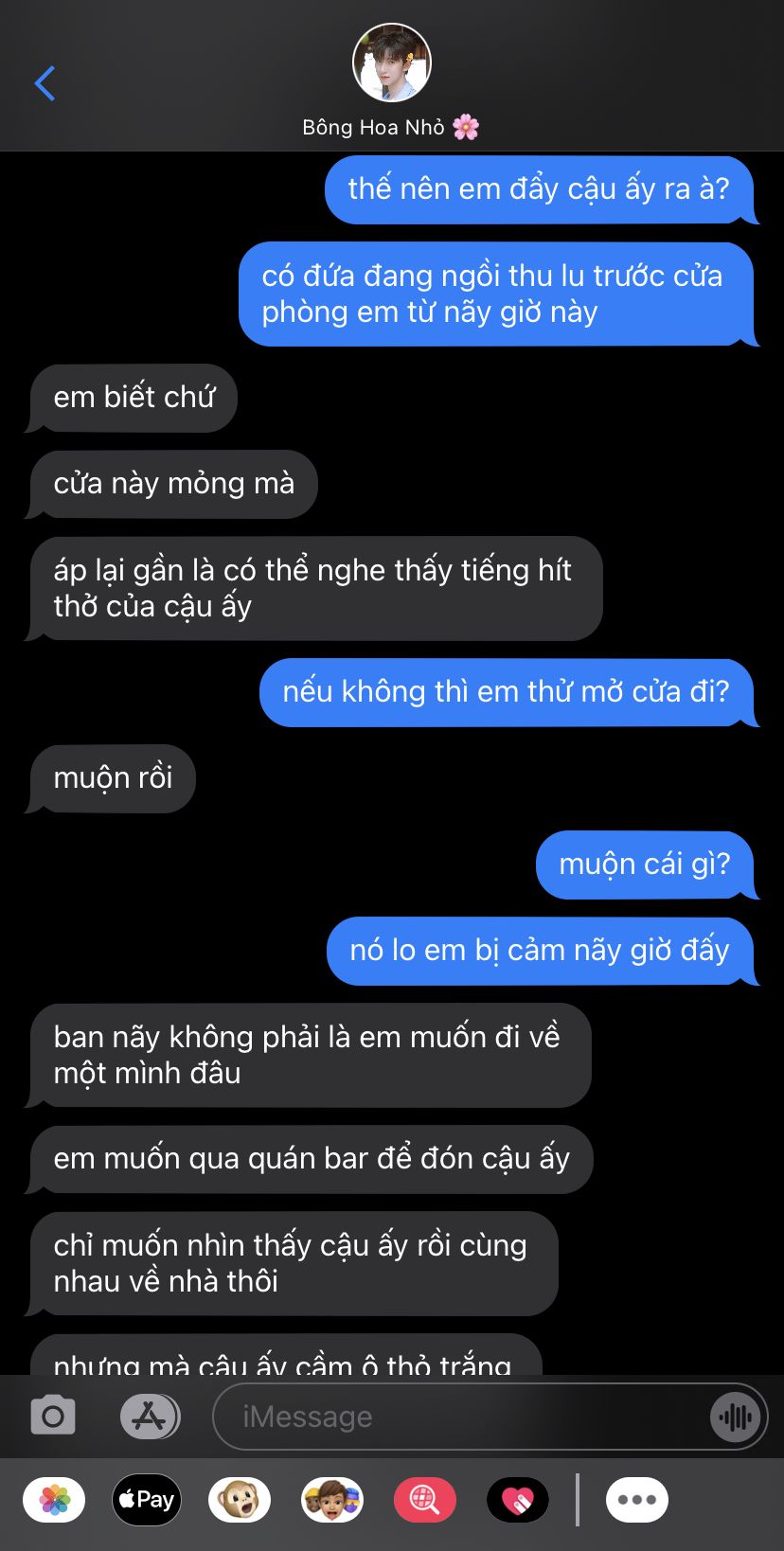Show more iMessage apps
784x1551 pixels.
click(637, 1500)
